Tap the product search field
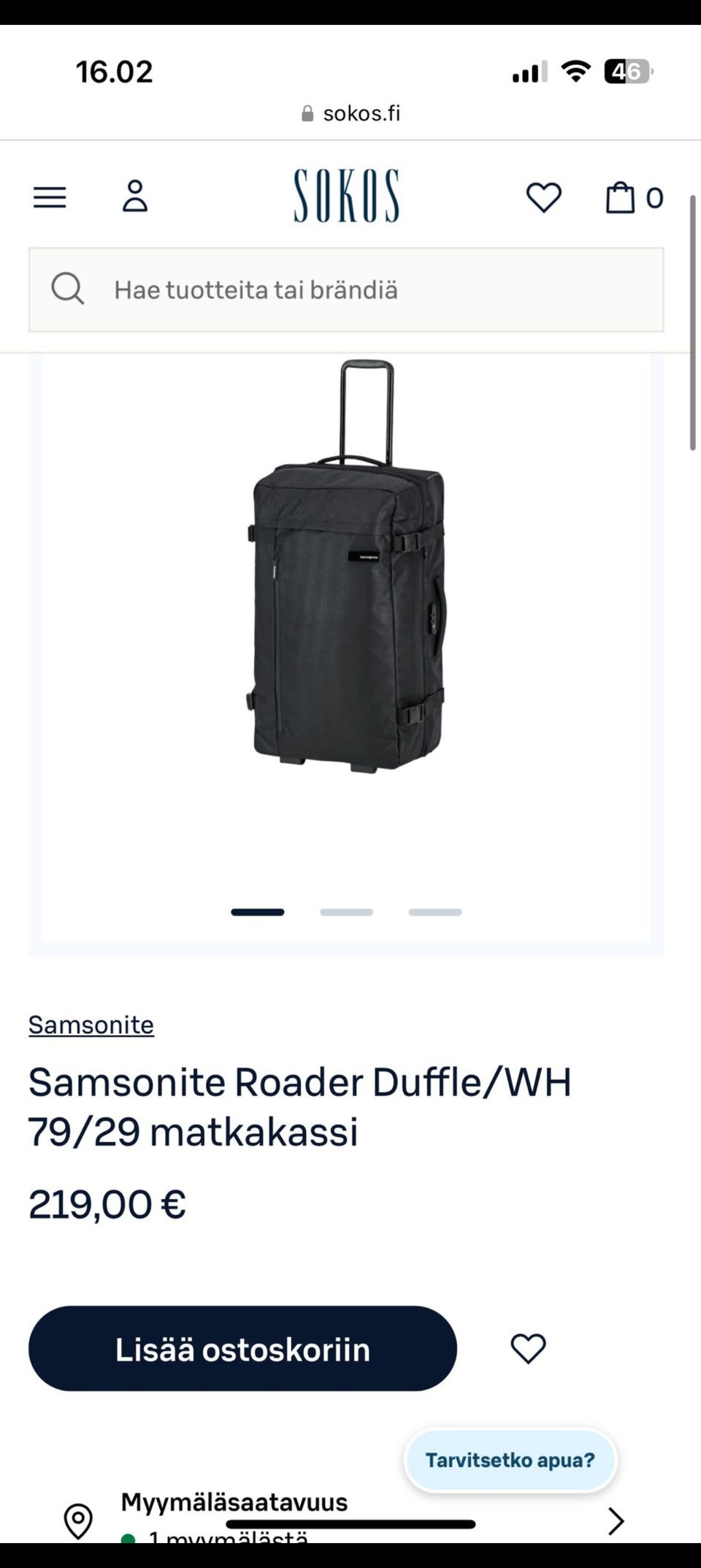701x1568 pixels. coord(346,290)
